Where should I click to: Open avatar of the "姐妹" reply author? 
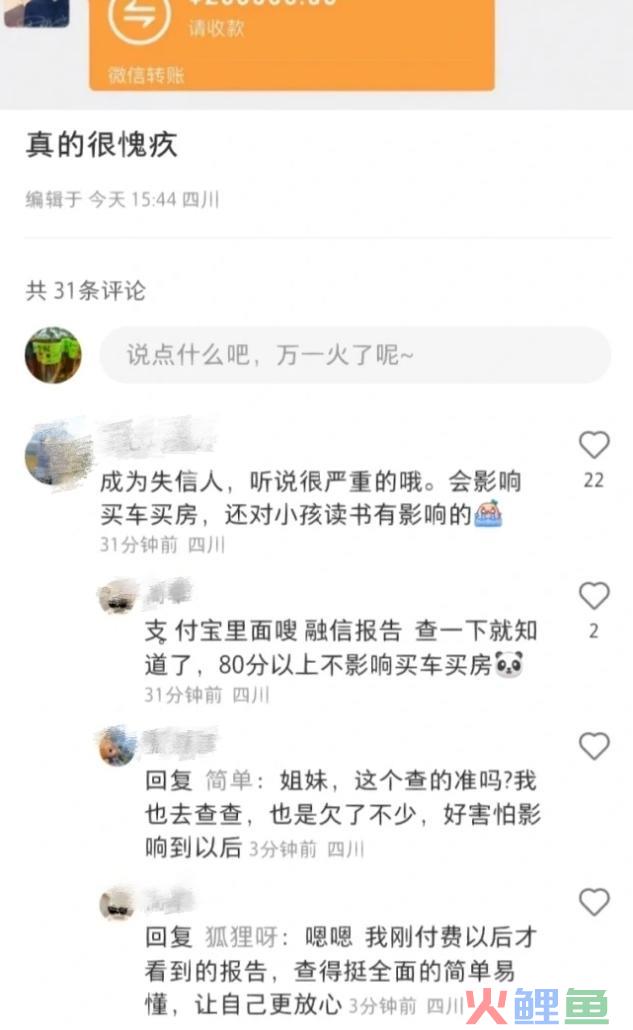pos(118,746)
